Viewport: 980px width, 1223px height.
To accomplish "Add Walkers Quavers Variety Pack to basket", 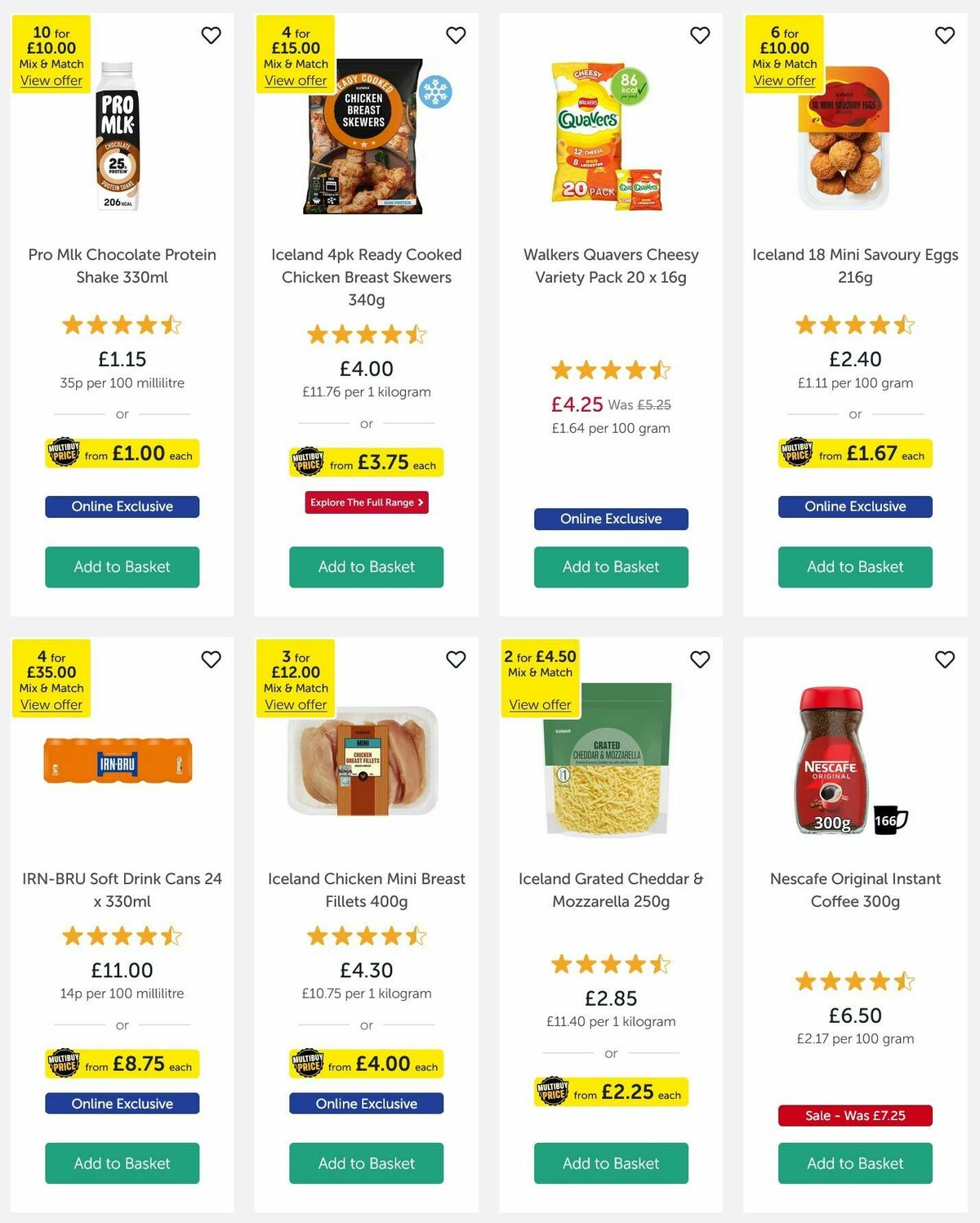I will (x=610, y=566).
